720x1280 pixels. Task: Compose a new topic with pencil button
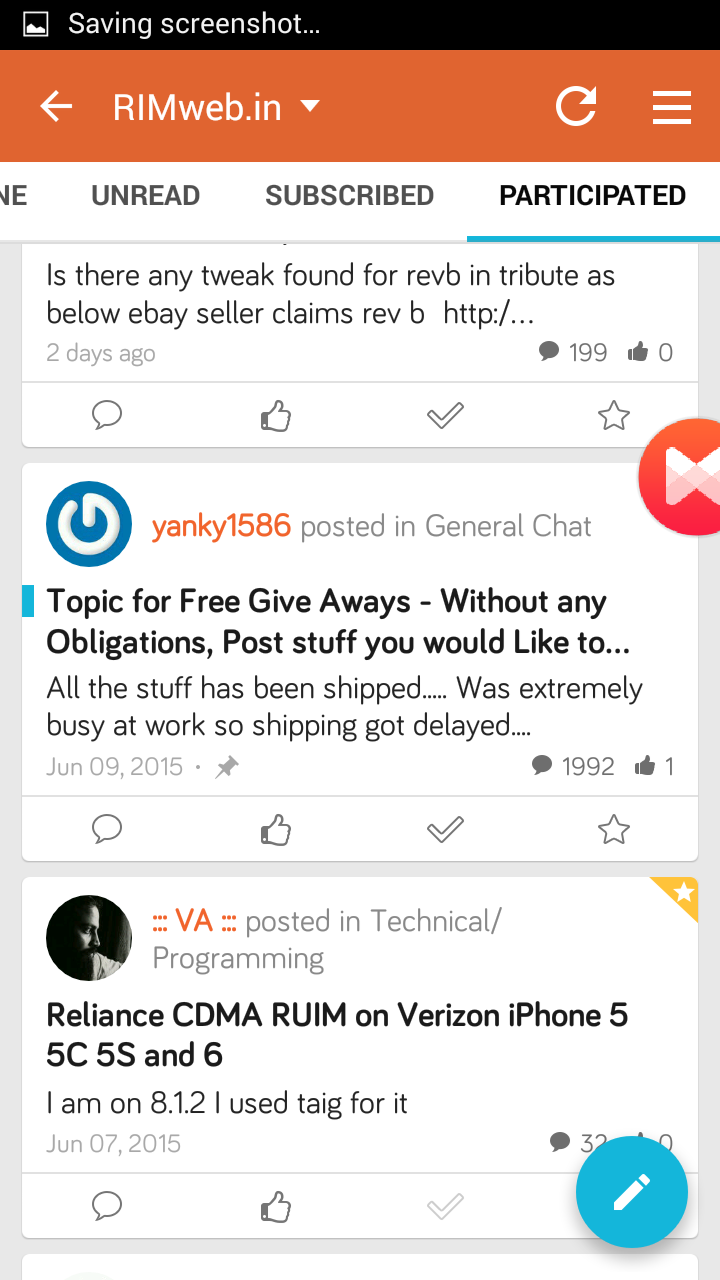[632, 1192]
